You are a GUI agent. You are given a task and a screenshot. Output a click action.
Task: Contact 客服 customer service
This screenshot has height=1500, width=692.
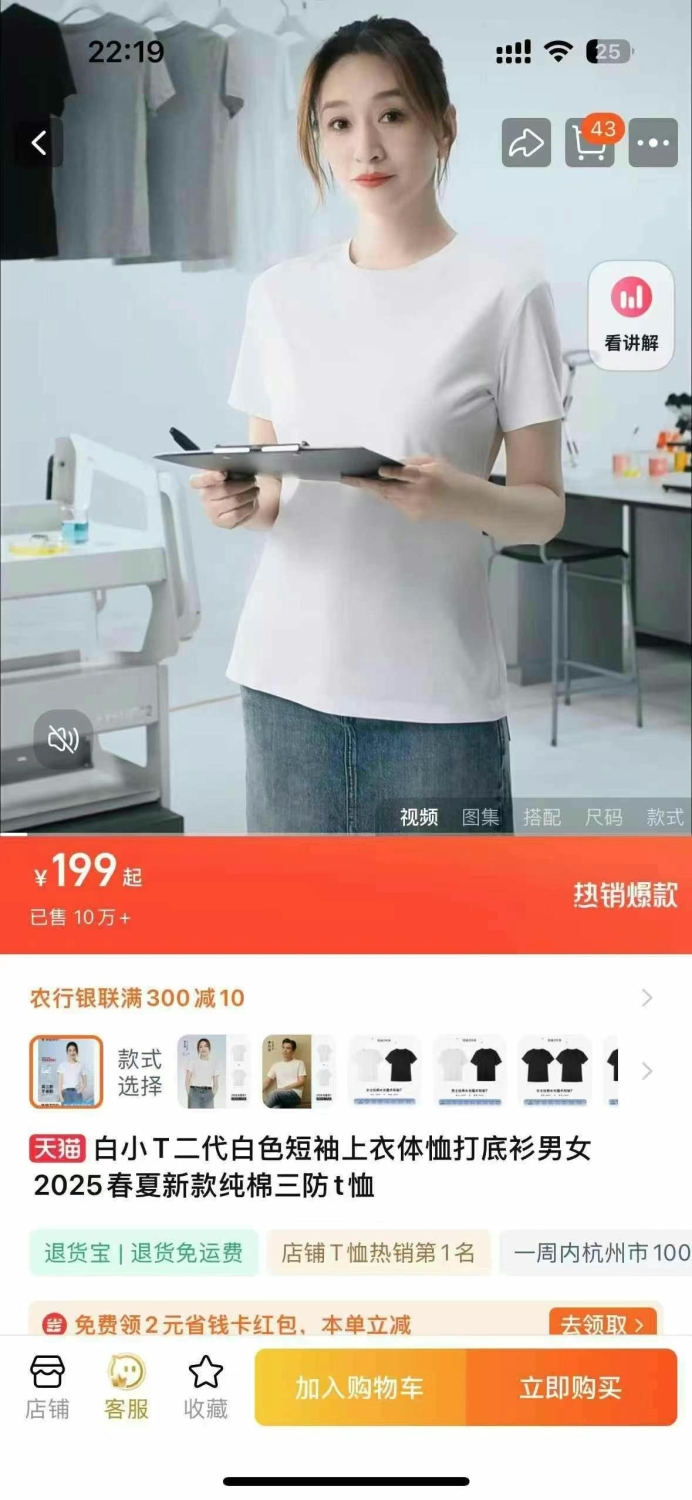[x=126, y=1387]
